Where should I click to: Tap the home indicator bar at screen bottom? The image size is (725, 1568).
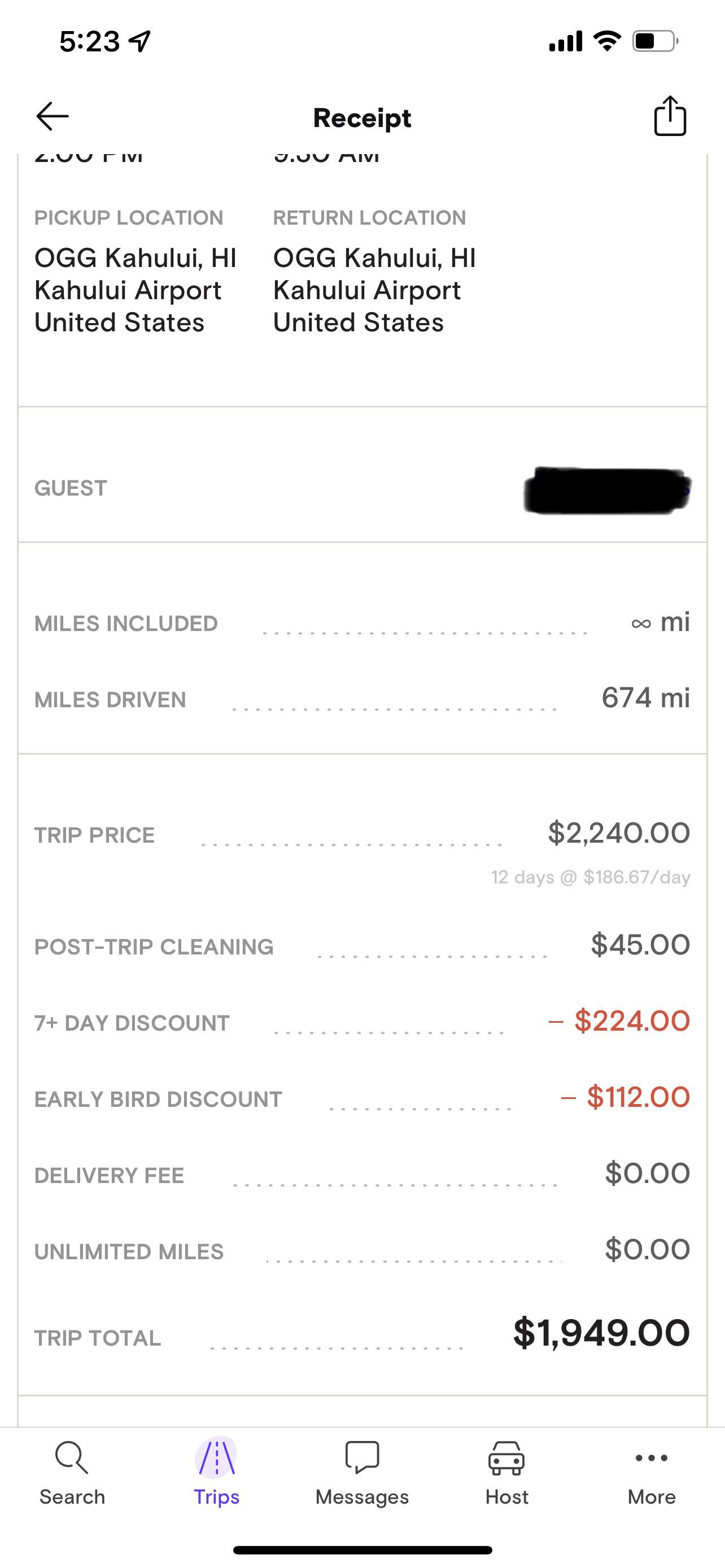(x=362, y=1550)
